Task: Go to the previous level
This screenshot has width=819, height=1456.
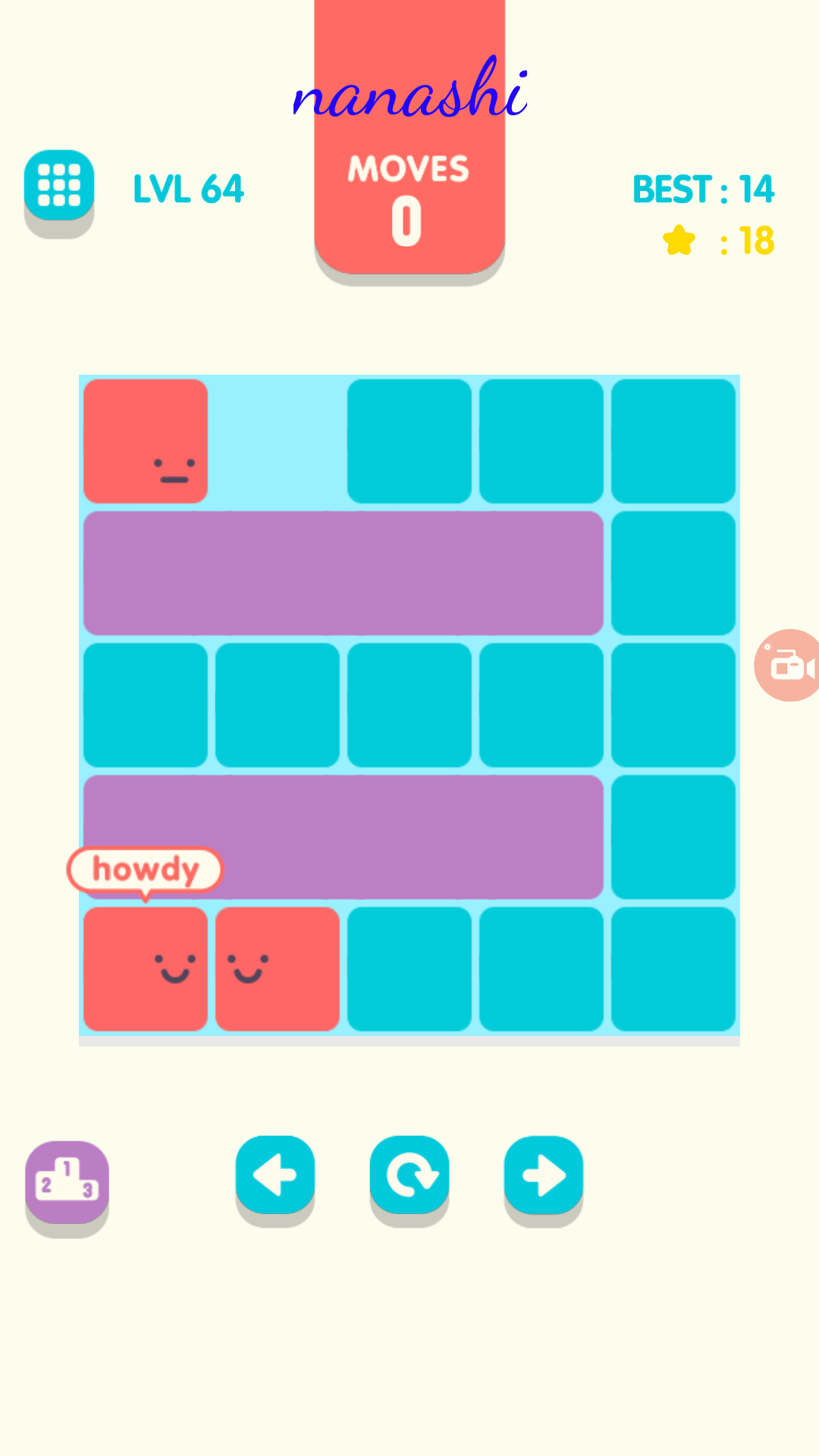Action: (275, 1175)
